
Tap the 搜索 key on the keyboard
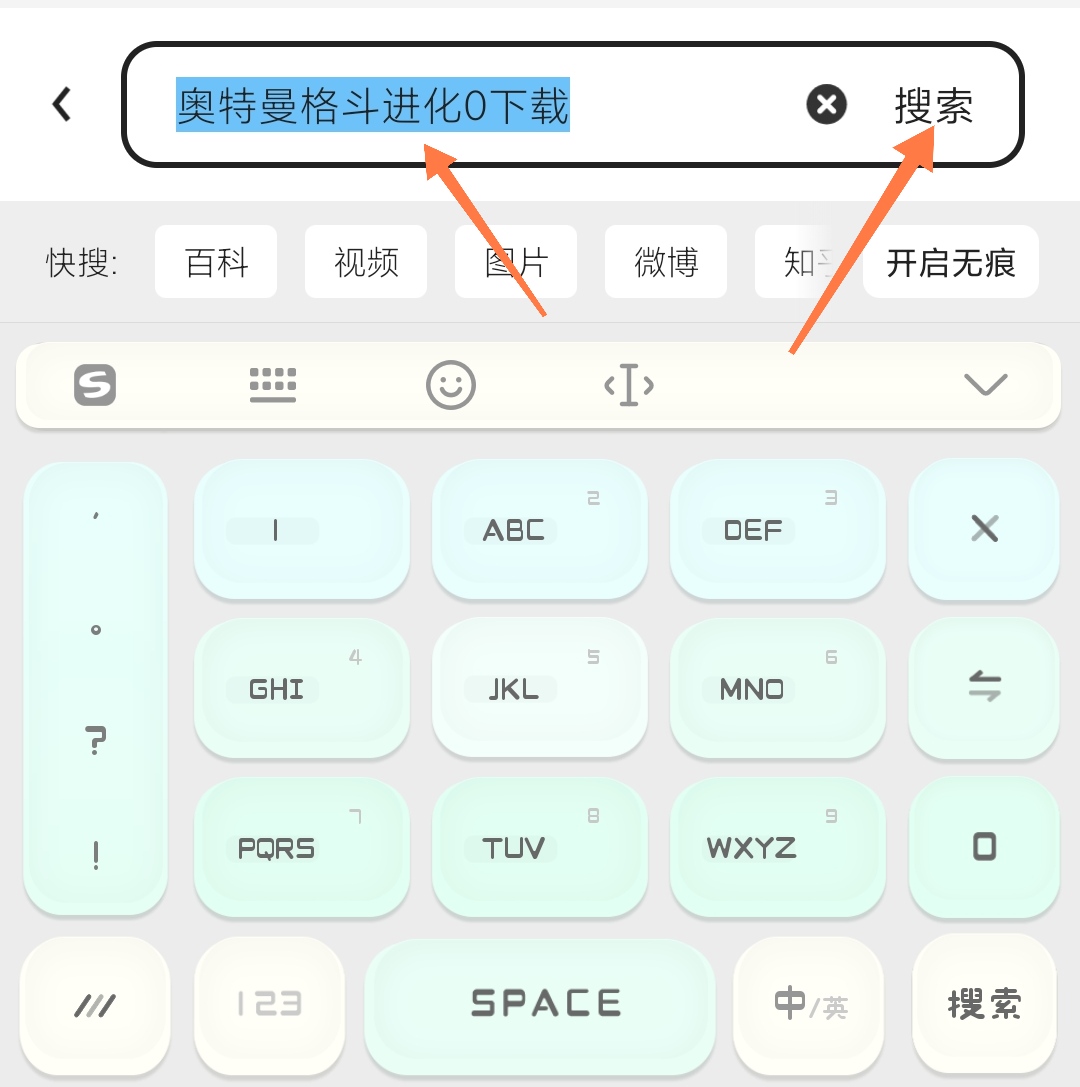coord(984,1003)
